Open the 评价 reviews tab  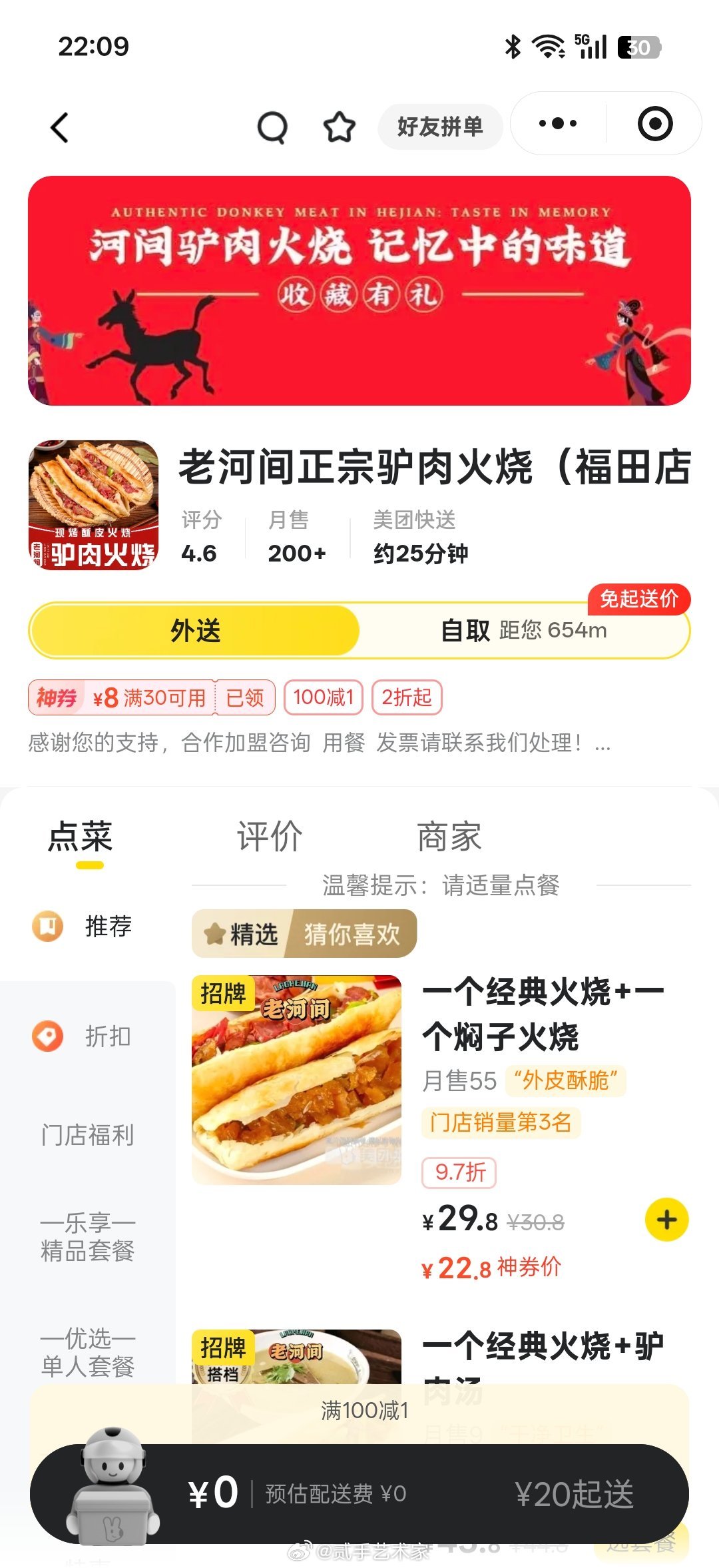(268, 835)
